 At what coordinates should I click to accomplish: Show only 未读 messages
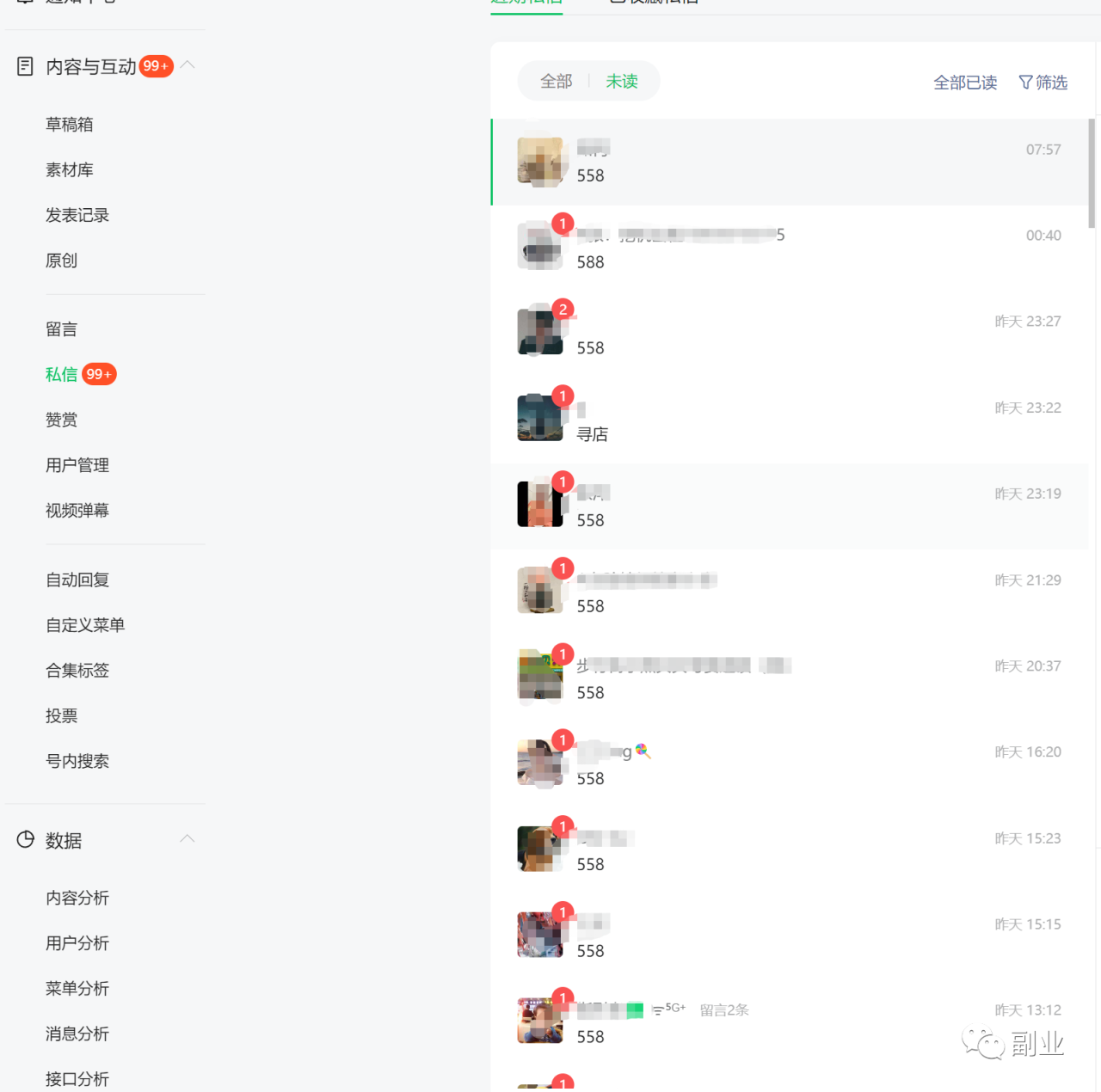click(621, 82)
